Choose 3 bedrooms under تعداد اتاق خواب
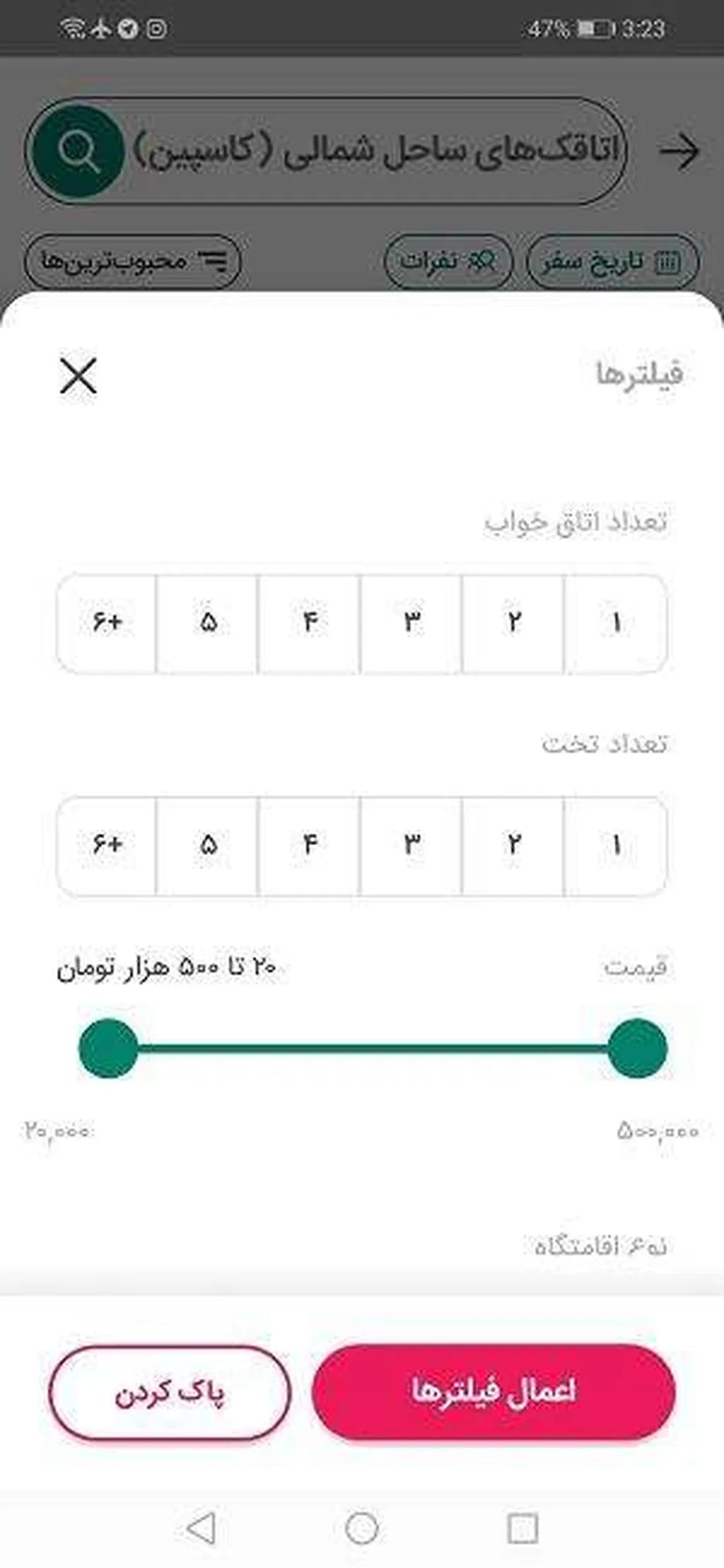The height and width of the screenshot is (1568, 724). 411,623
